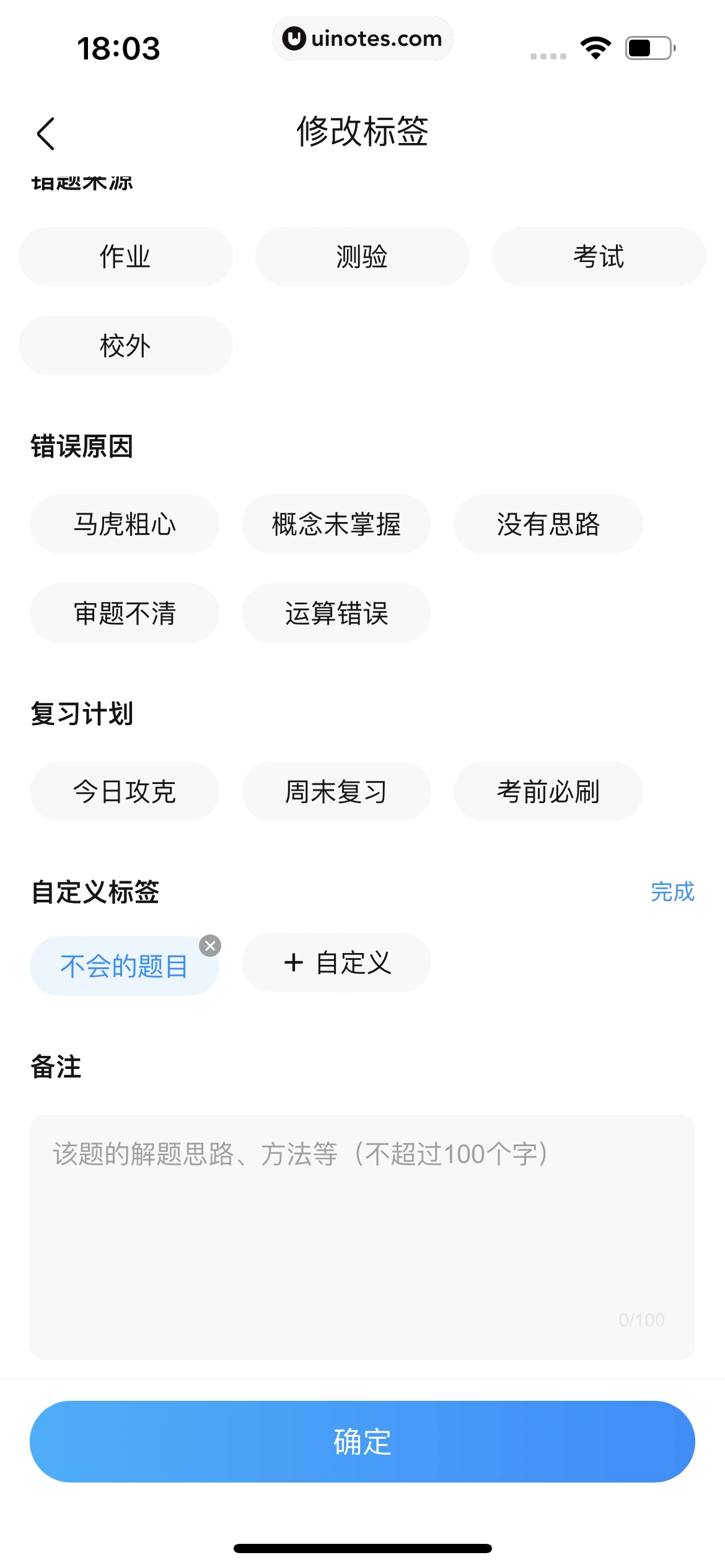This screenshot has height=1568, width=725.
Task: Confirm changes with the 确定 button
Action: pos(362,1442)
